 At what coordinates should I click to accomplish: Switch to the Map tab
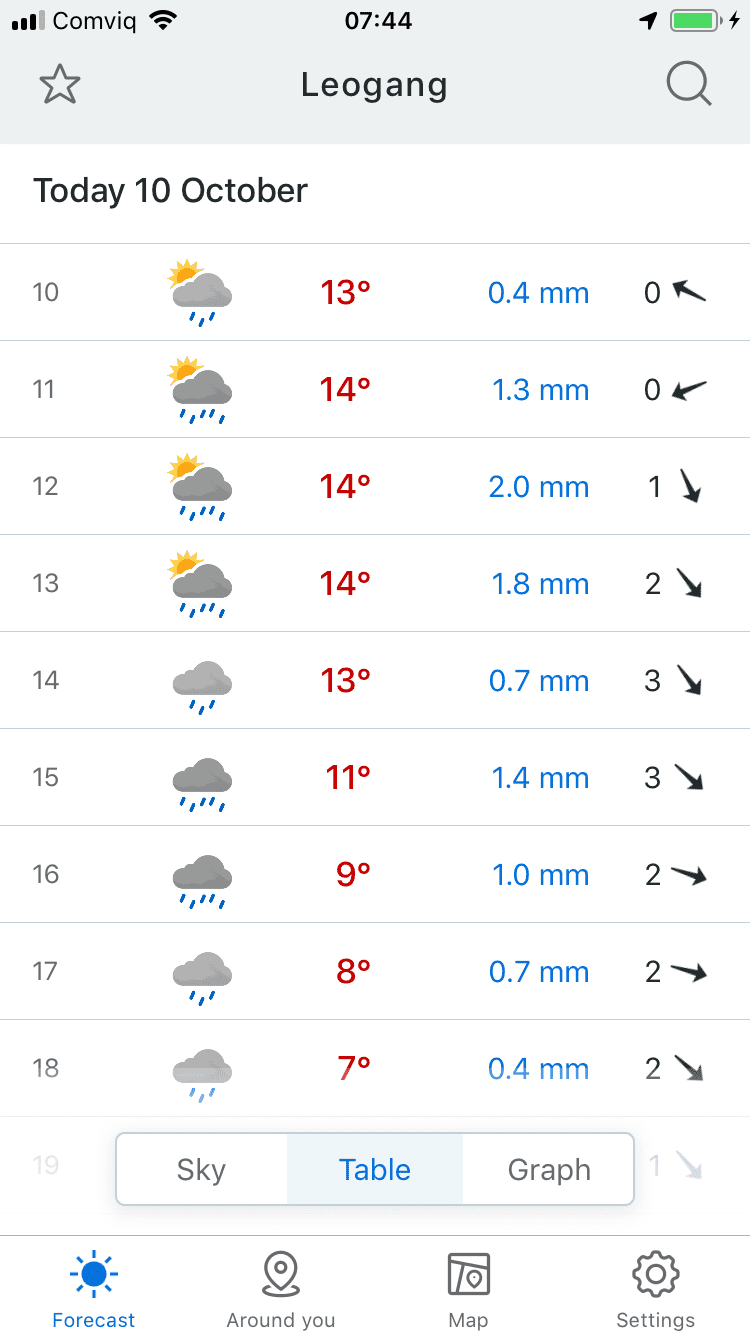(x=468, y=1289)
